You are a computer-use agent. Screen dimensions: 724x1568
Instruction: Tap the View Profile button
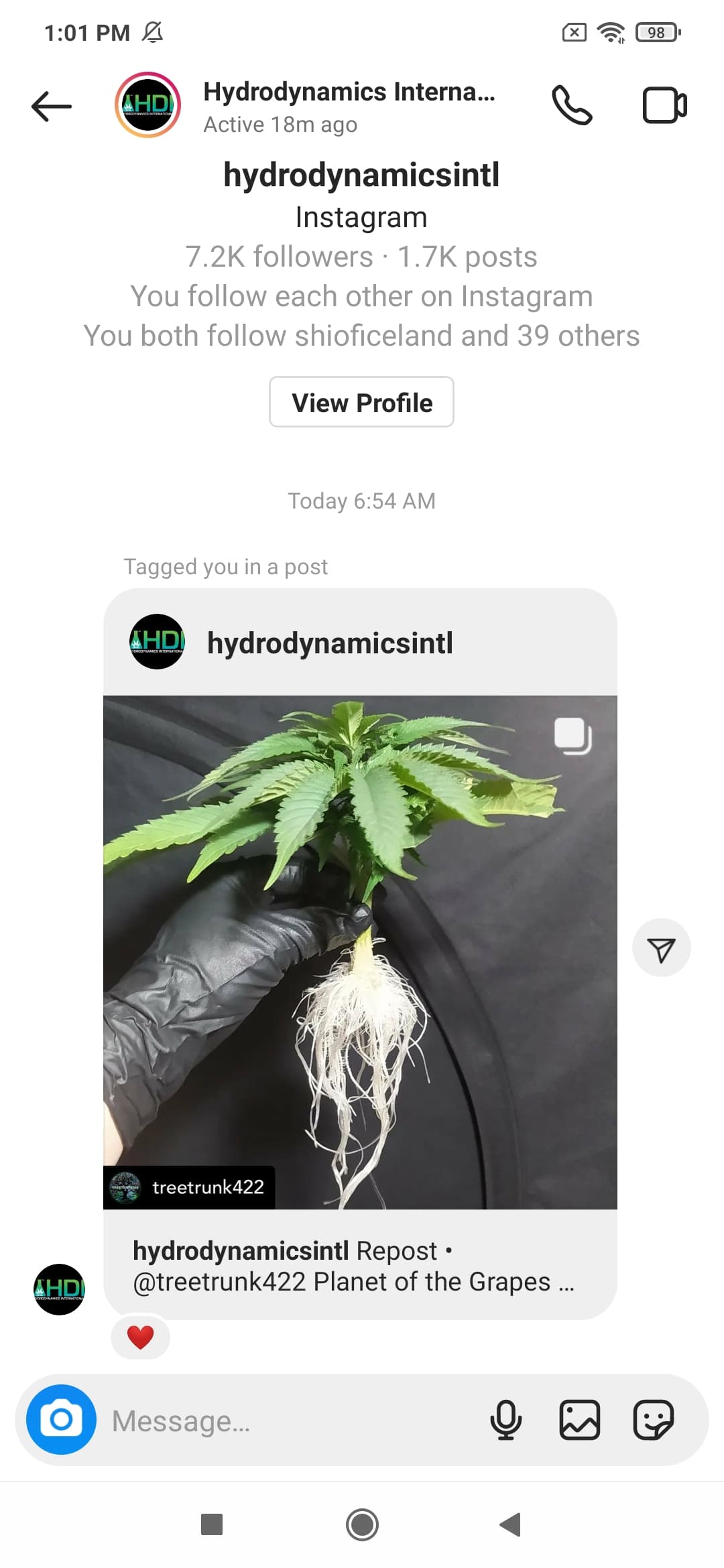click(x=361, y=402)
